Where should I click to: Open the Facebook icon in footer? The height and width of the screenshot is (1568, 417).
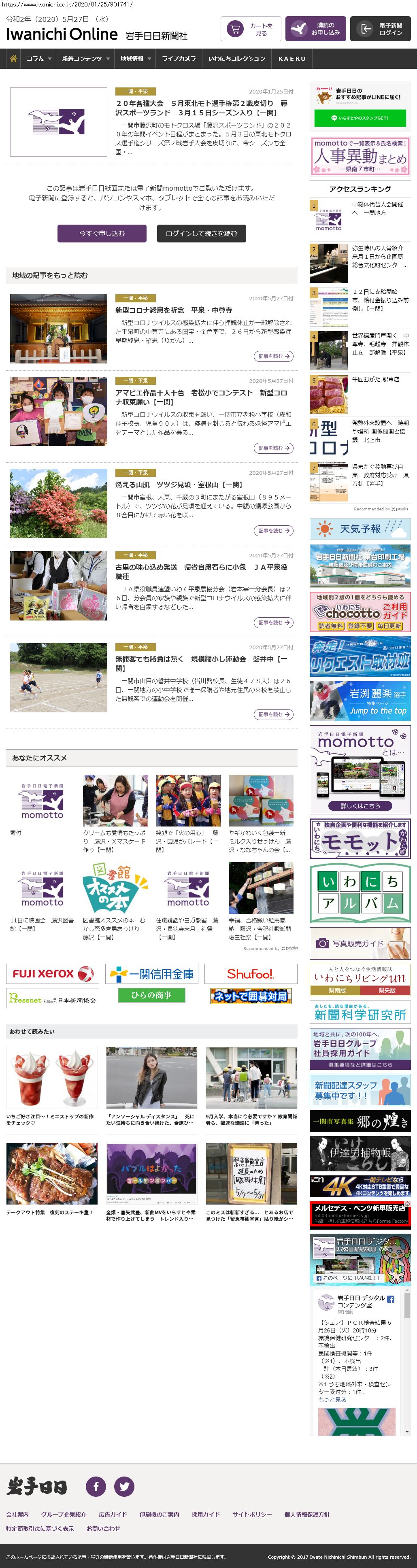(x=96, y=1486)
